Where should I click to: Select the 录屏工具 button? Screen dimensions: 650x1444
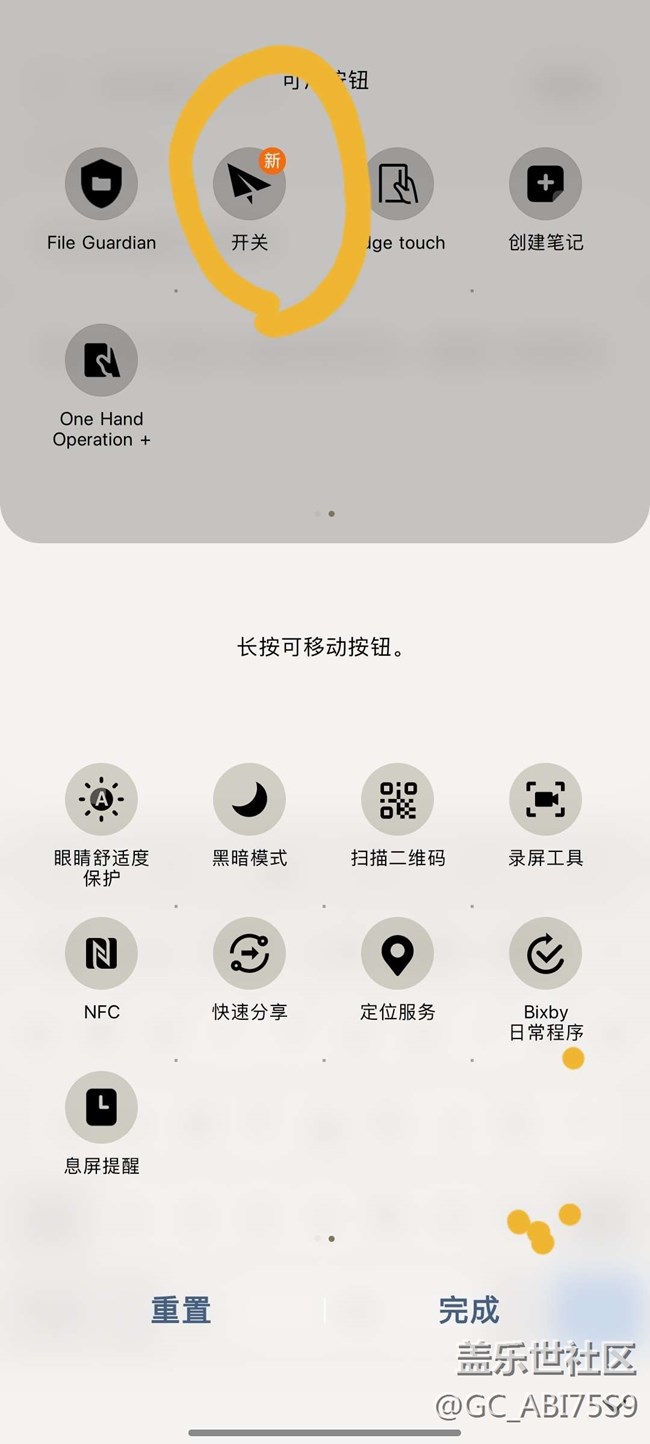tap(545, 800)
